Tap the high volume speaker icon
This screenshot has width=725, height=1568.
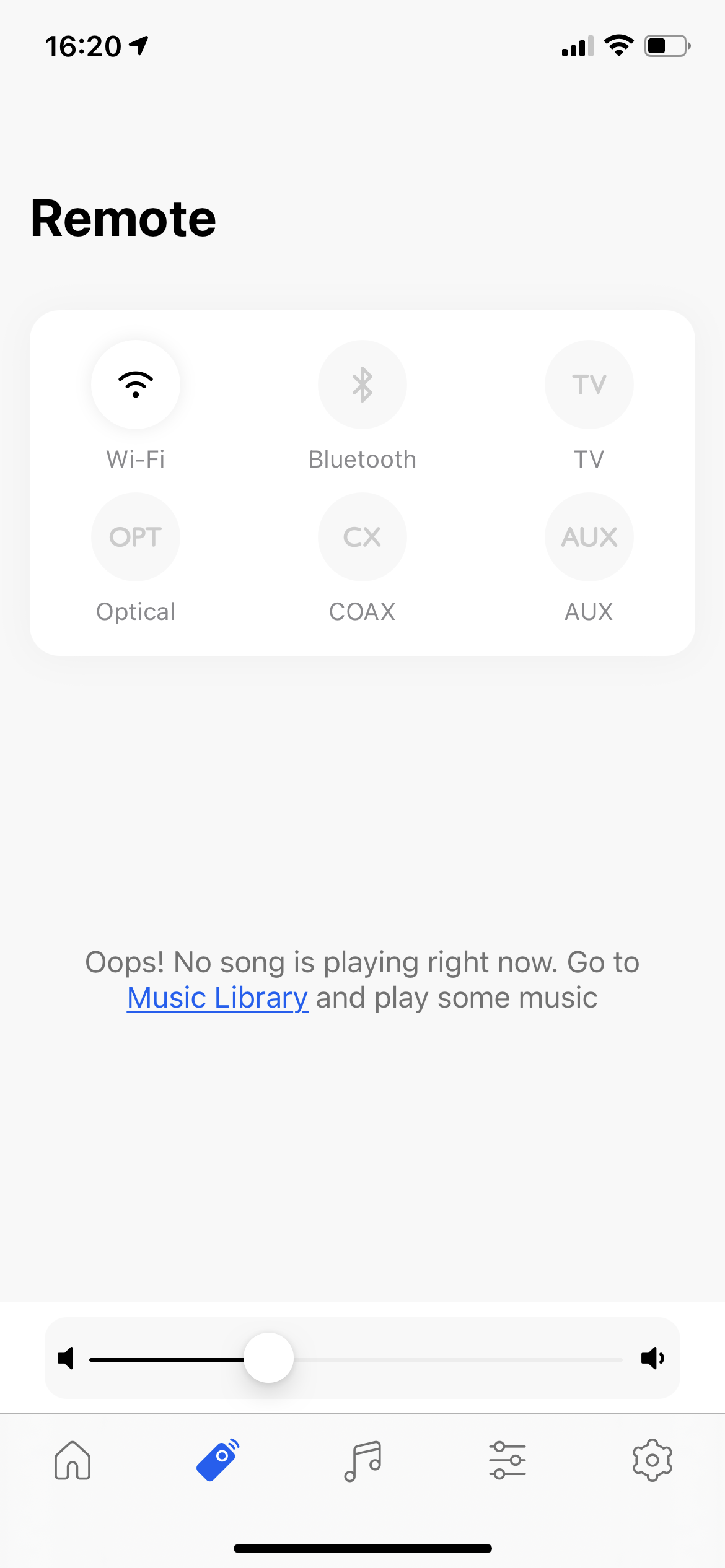click(x=652, y=1359)
